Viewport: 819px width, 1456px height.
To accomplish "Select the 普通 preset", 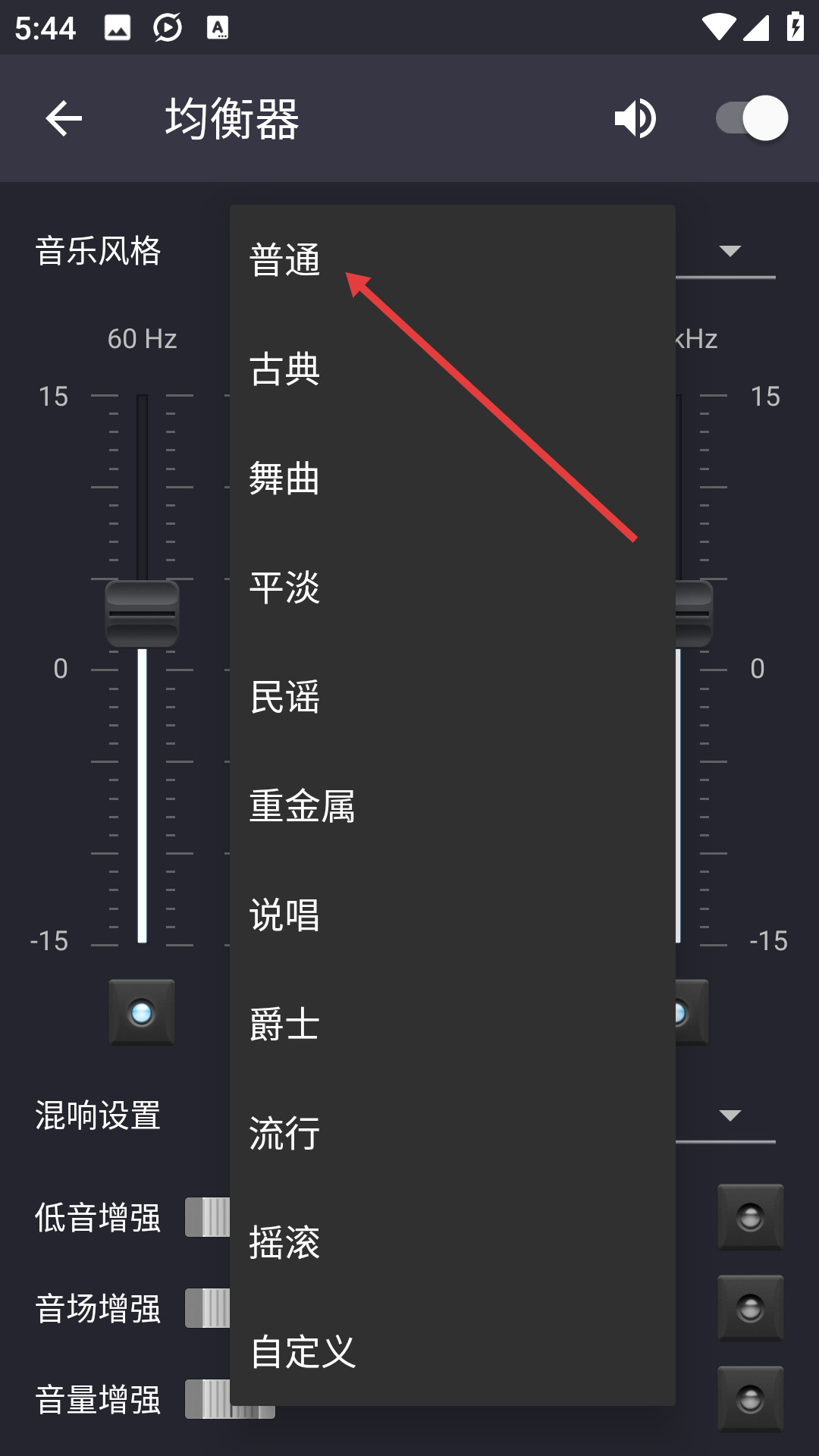I will (285, 260).
